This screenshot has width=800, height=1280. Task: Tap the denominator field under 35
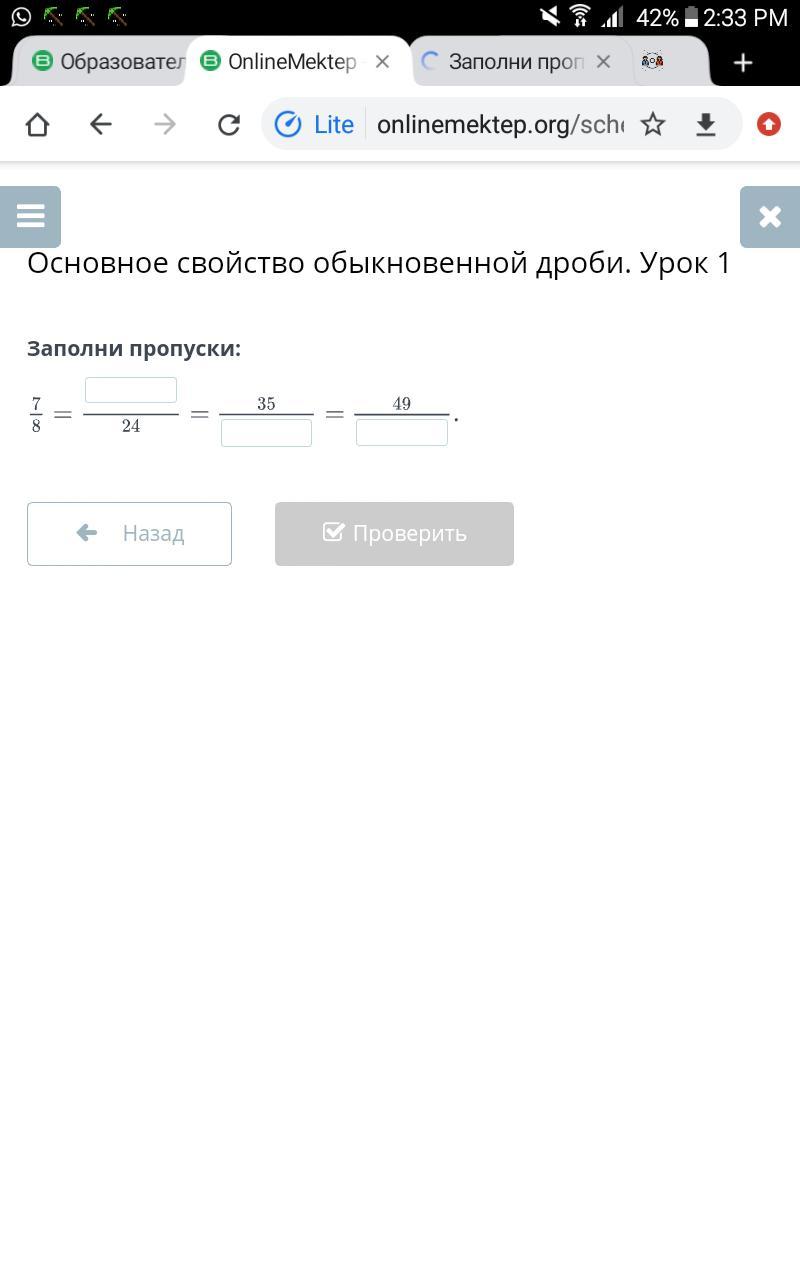pos(266,433)
